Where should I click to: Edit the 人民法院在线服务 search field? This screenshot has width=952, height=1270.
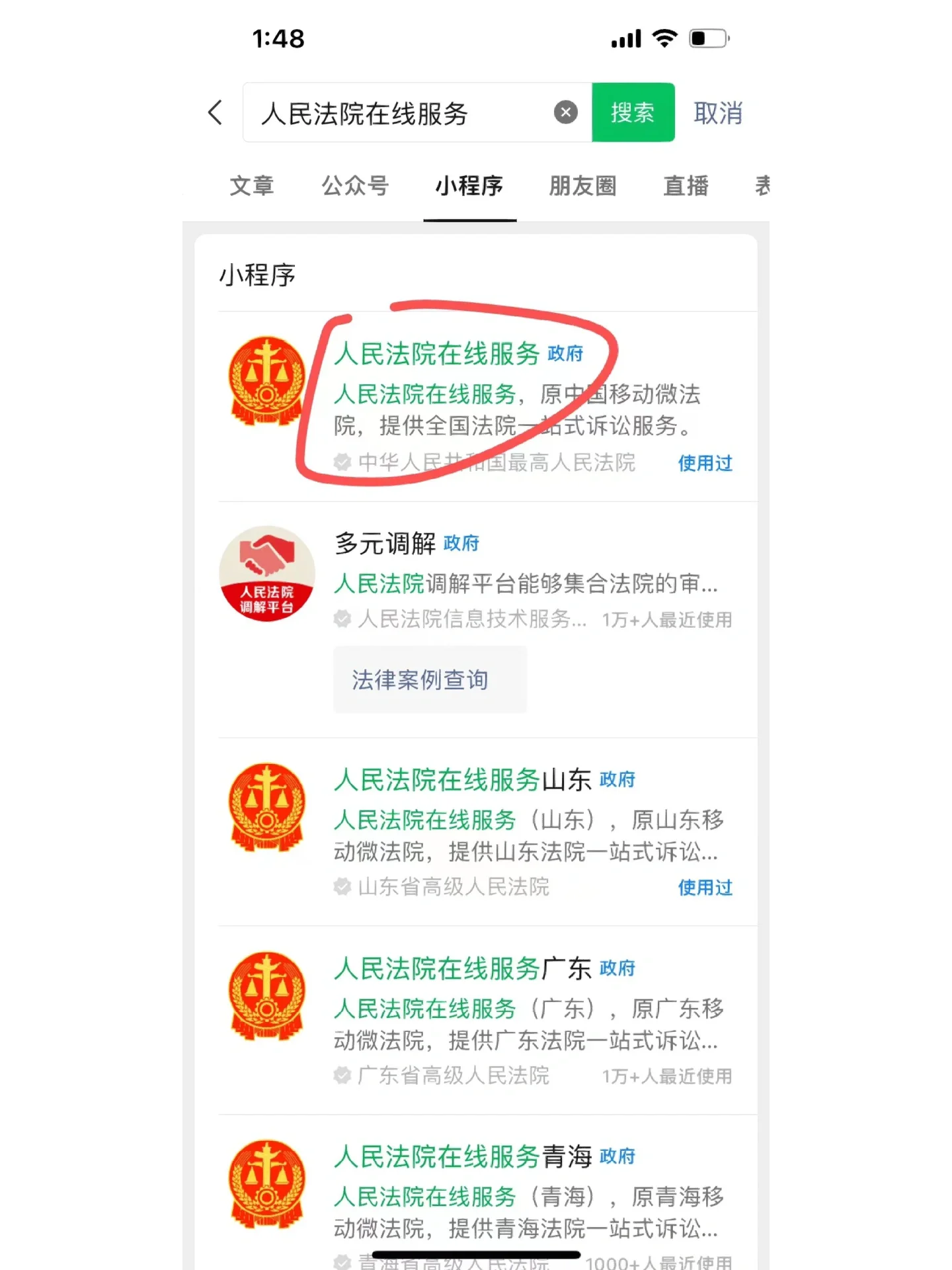click(397, 113)
